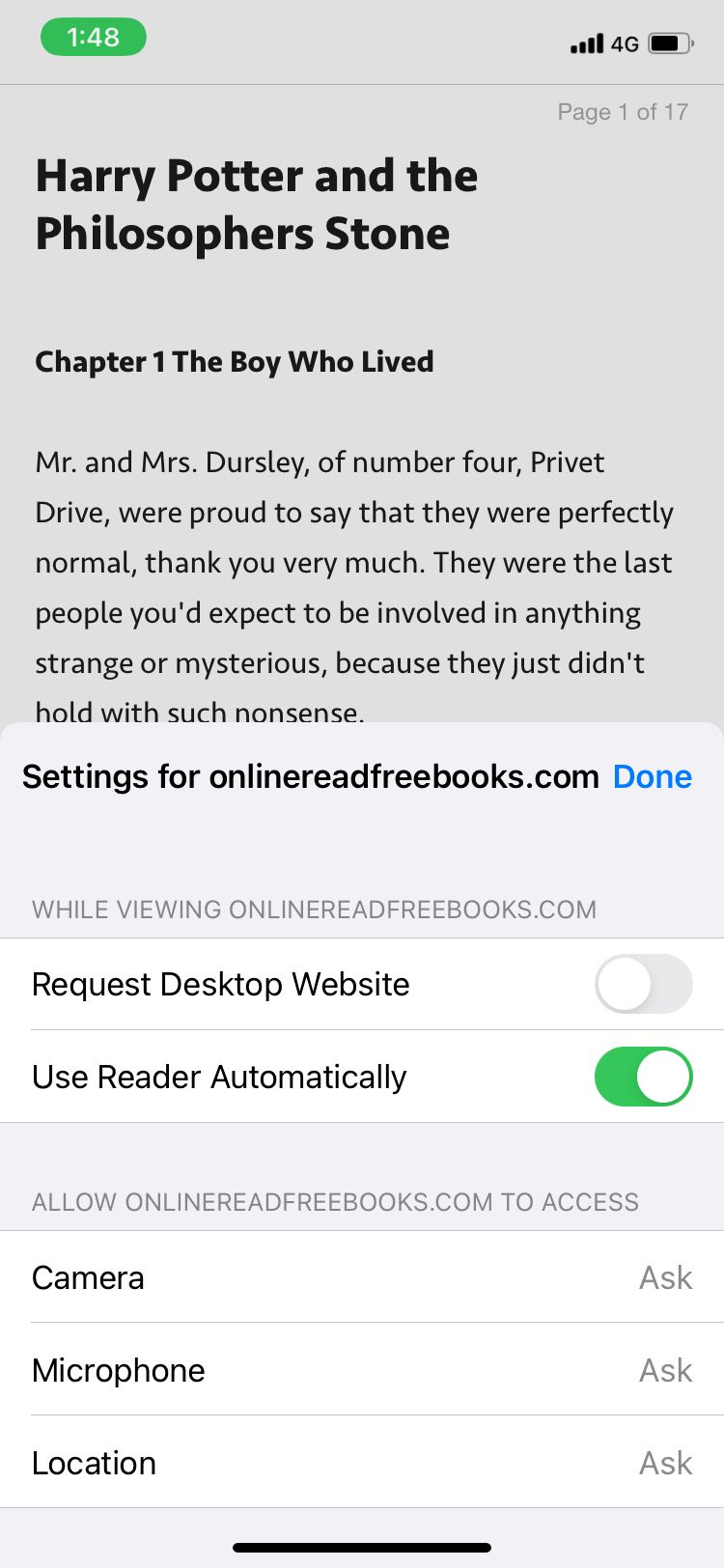Open Location access setting
724x1568 pixels.
(362, 1463)
